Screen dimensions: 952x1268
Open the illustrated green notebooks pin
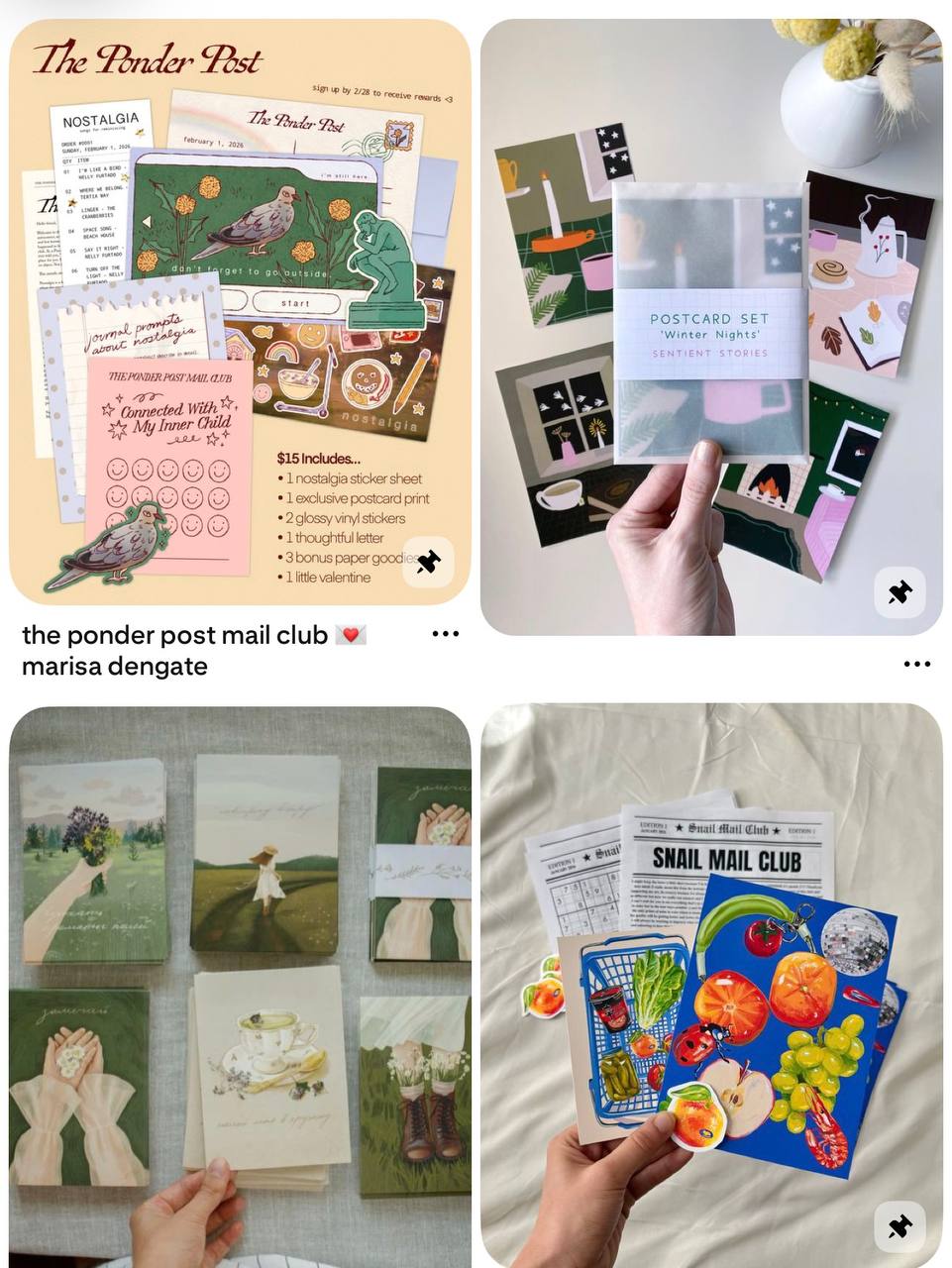point(240,981)
